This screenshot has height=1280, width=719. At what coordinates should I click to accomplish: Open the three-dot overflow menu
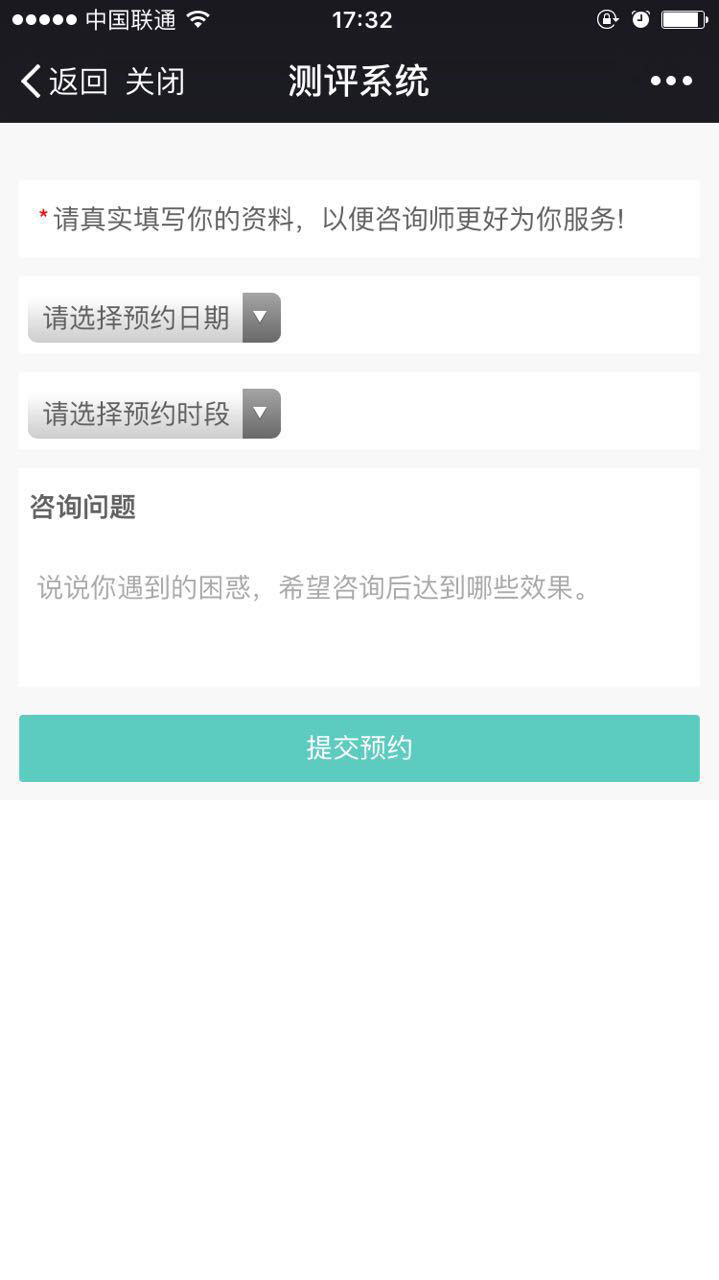(671, 81)
